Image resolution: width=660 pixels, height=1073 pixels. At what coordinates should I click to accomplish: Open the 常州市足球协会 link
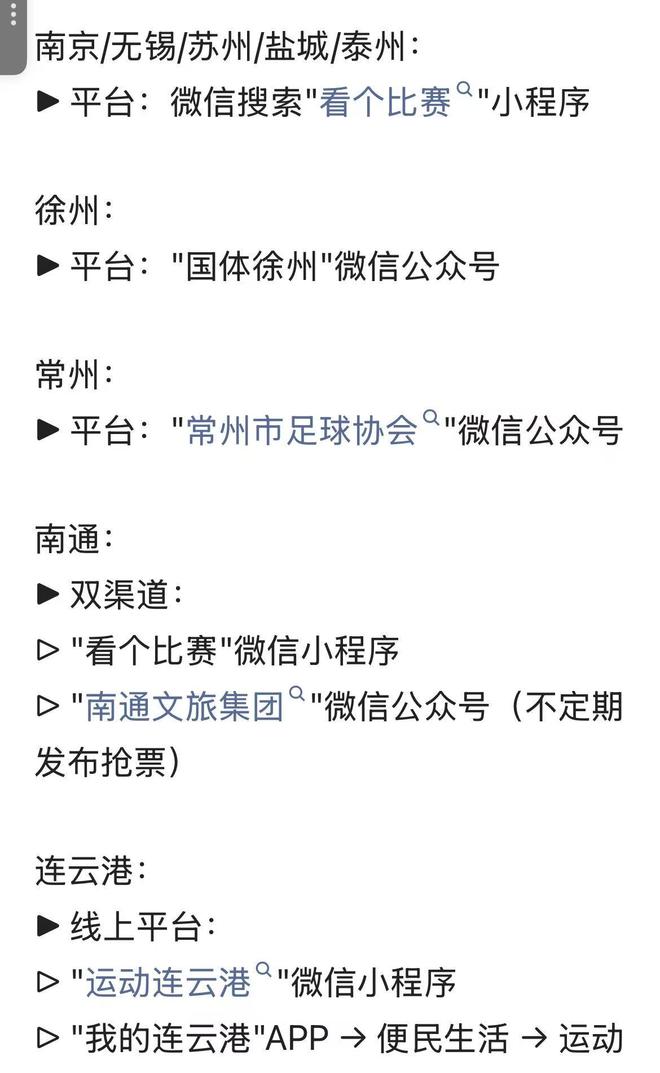coord(302,430)
